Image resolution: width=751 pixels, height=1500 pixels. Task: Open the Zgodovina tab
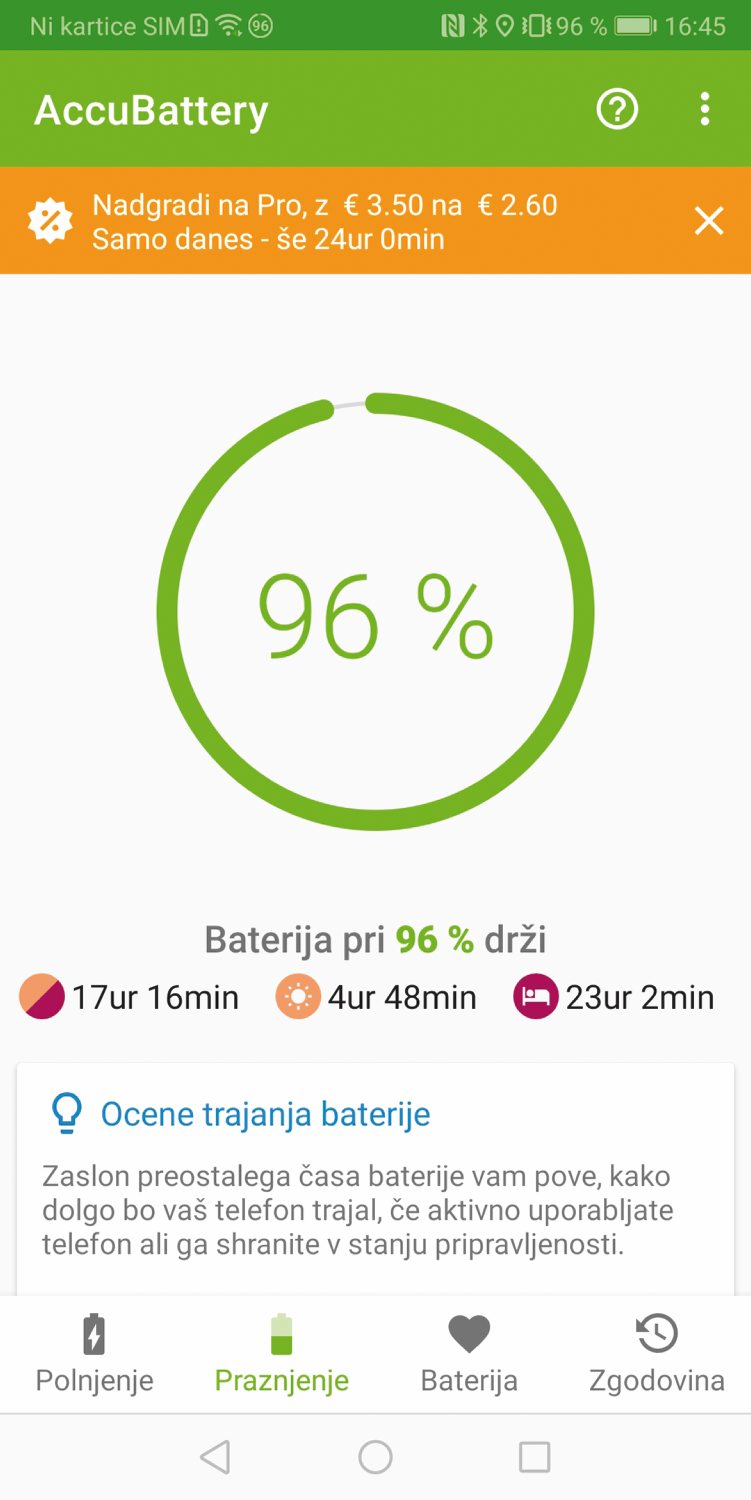click(x=657, y=1354)
